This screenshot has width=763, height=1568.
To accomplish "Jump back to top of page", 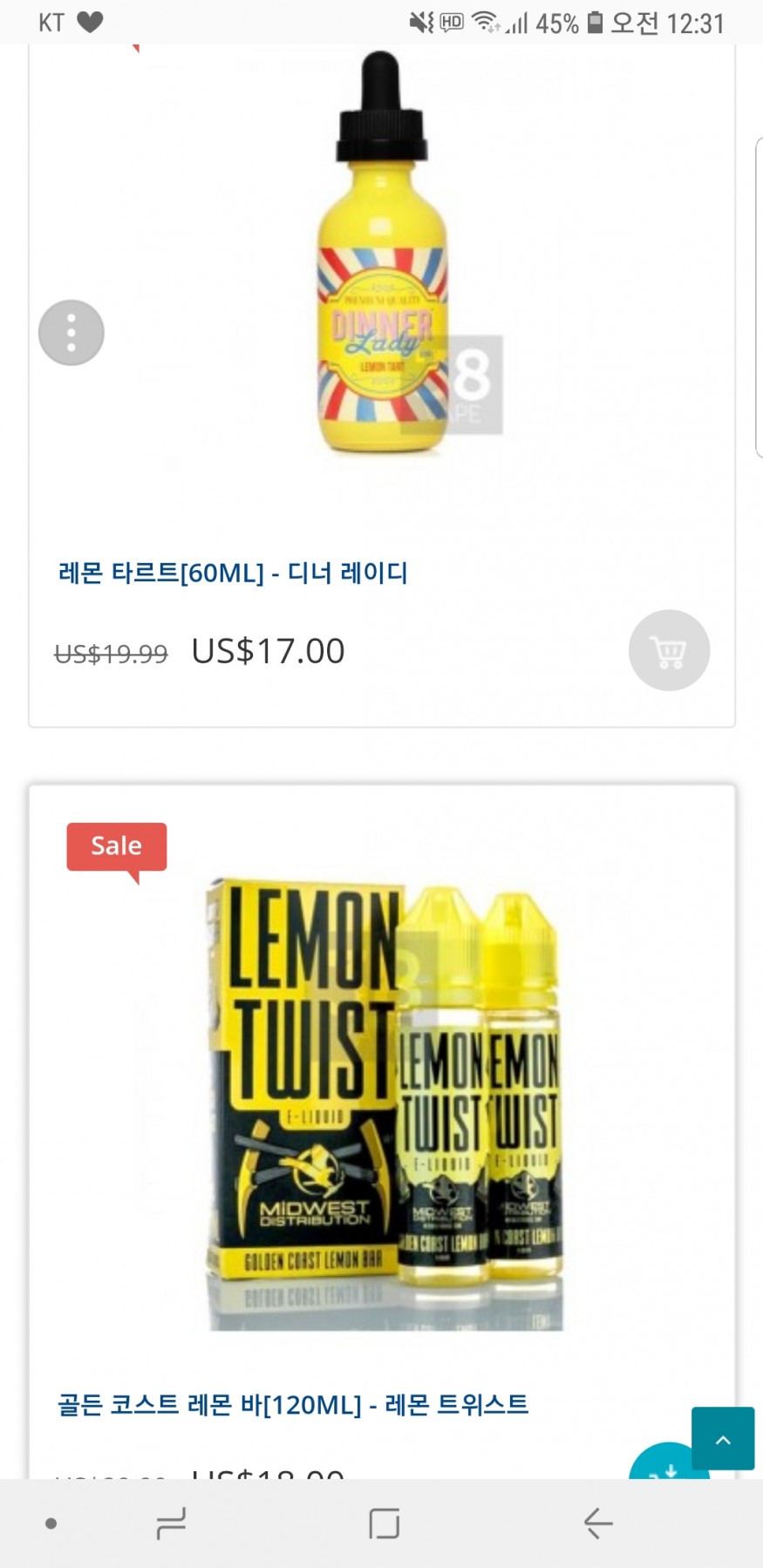I will [722, 1439].
